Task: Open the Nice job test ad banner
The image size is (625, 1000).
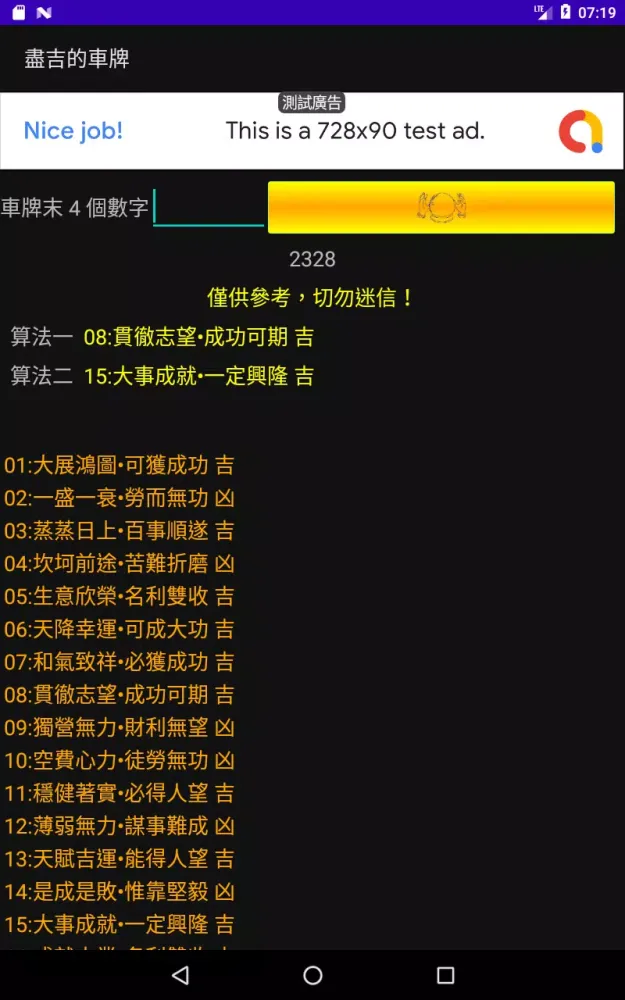Action: click(312, 131)
